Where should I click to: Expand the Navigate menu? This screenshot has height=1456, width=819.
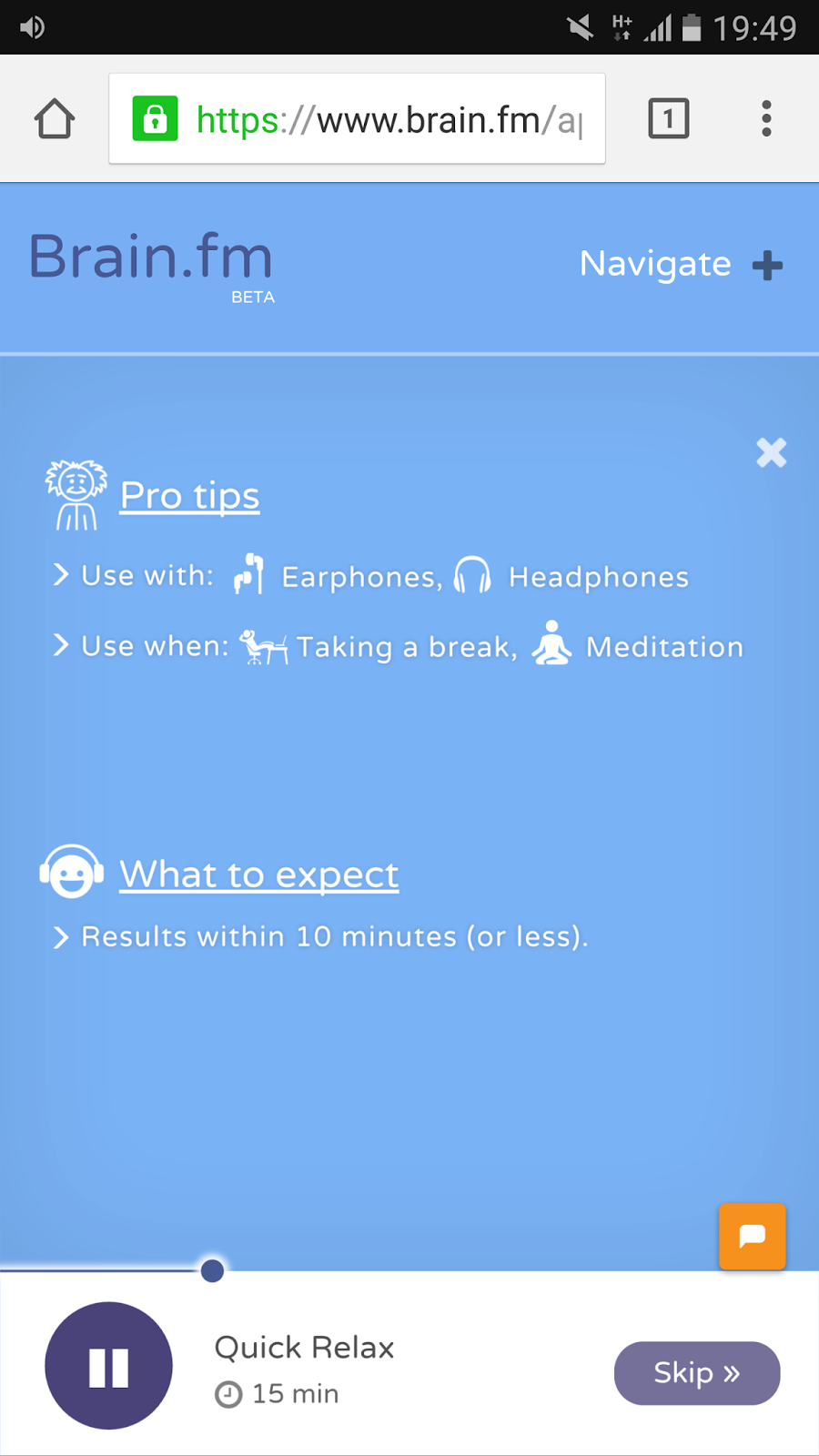(x=681, y=265)
